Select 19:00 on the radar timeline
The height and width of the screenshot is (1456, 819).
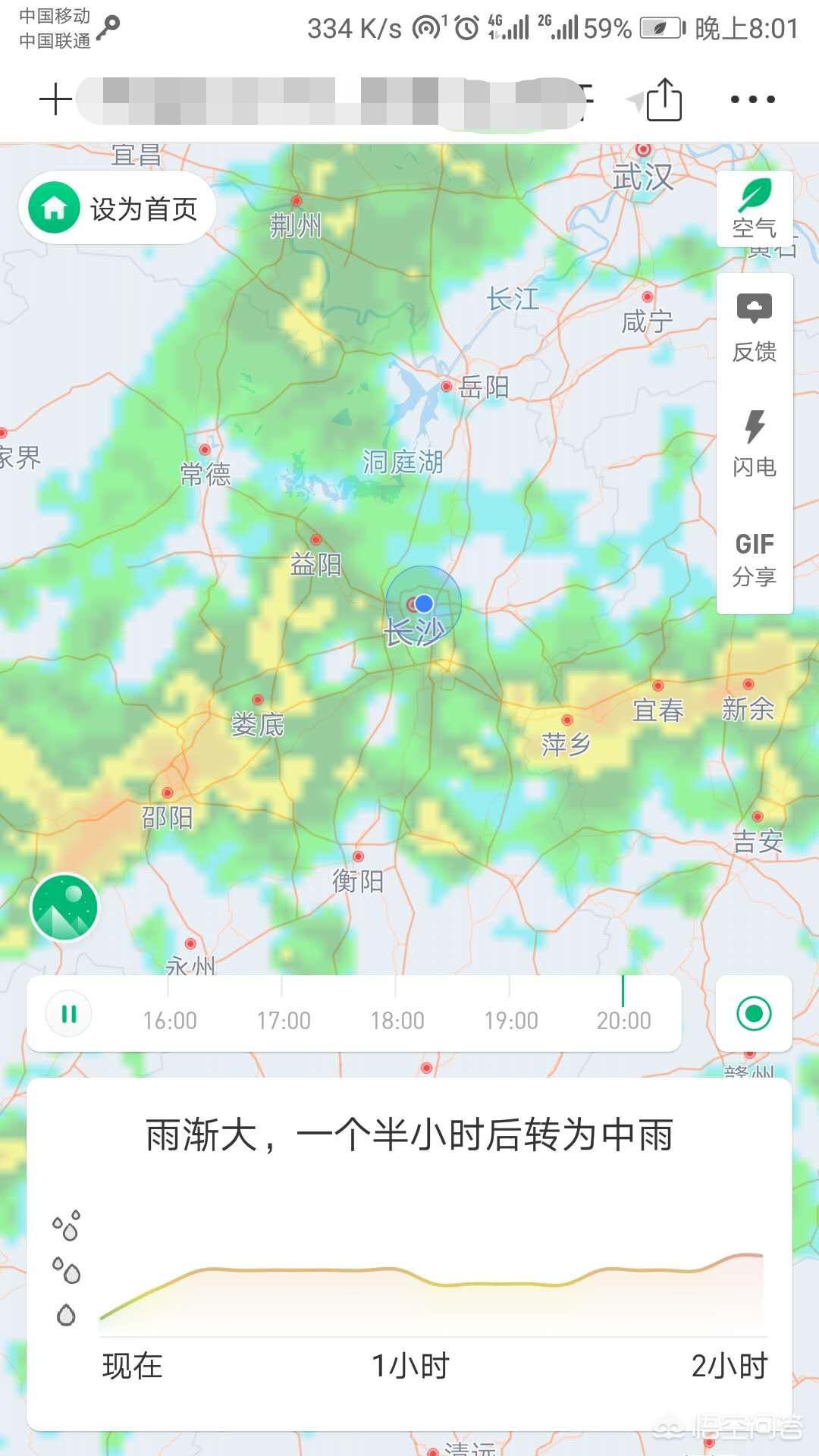(510, 1020)
